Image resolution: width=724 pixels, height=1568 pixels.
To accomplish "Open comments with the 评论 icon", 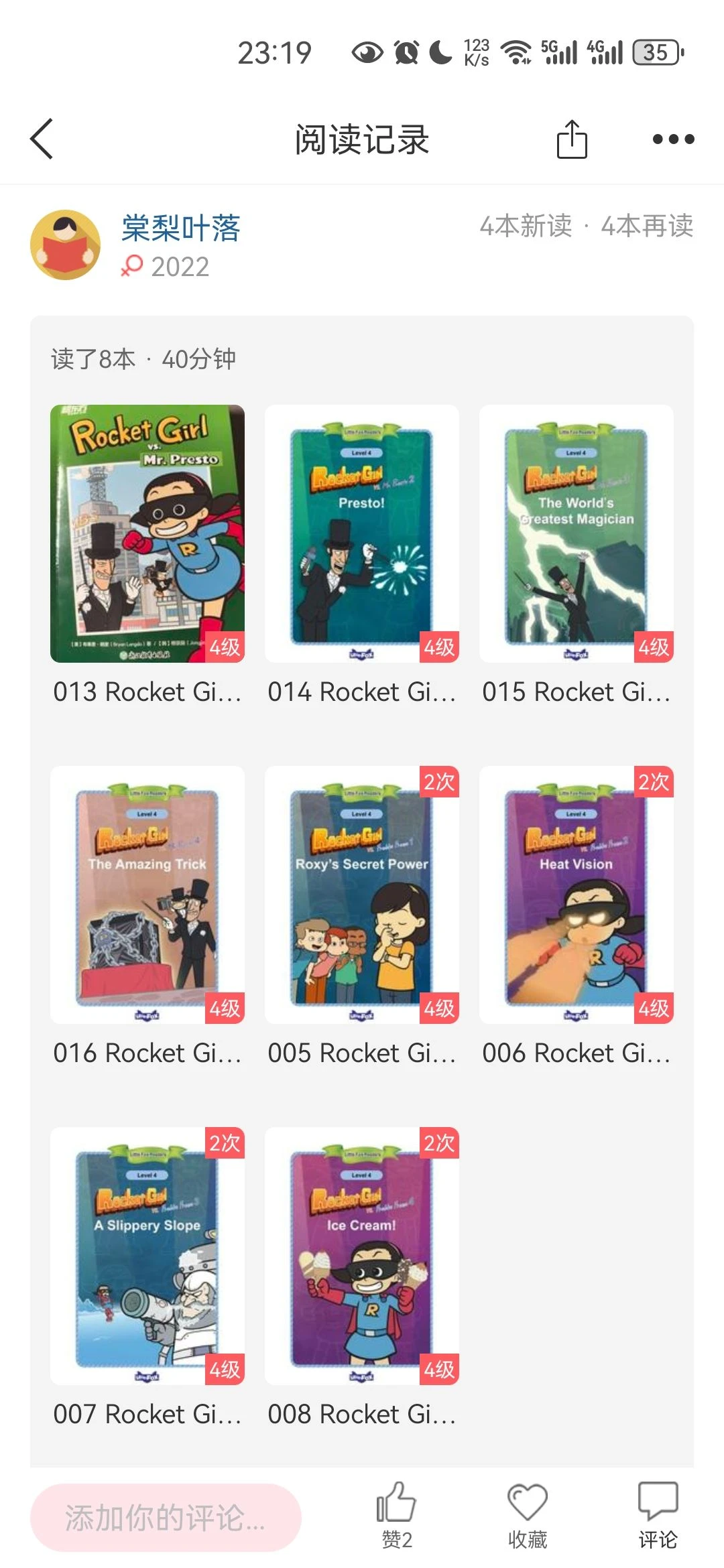I will click(x=658, y=1514).
